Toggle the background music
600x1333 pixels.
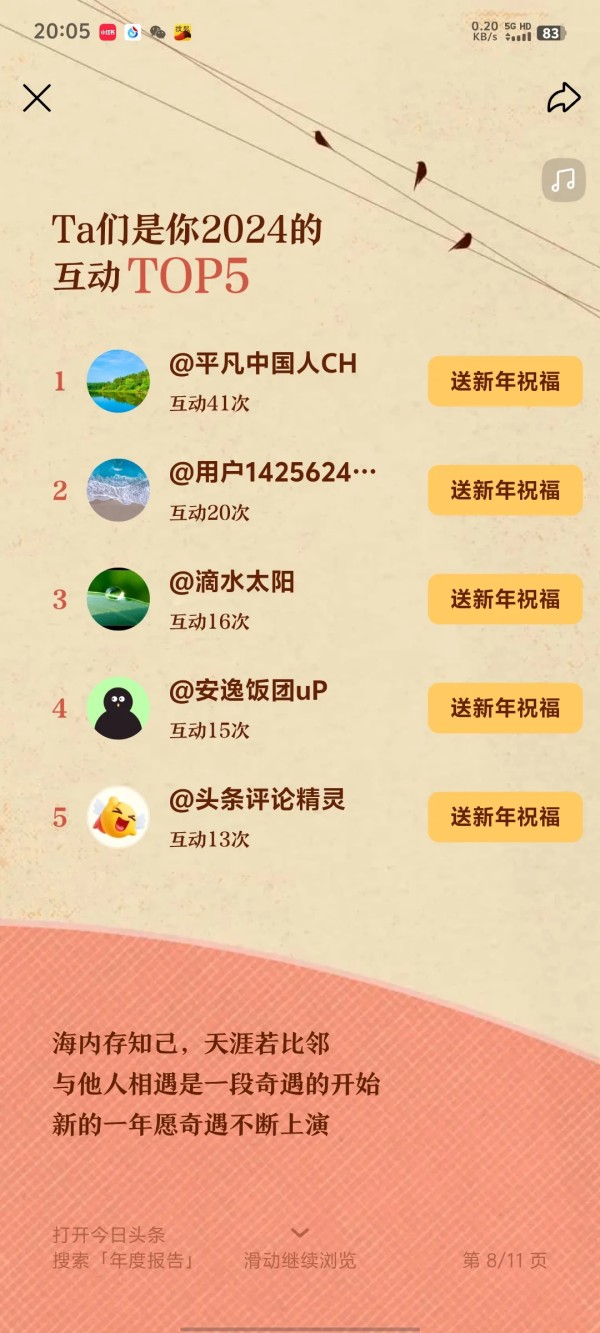pos(563,180)
